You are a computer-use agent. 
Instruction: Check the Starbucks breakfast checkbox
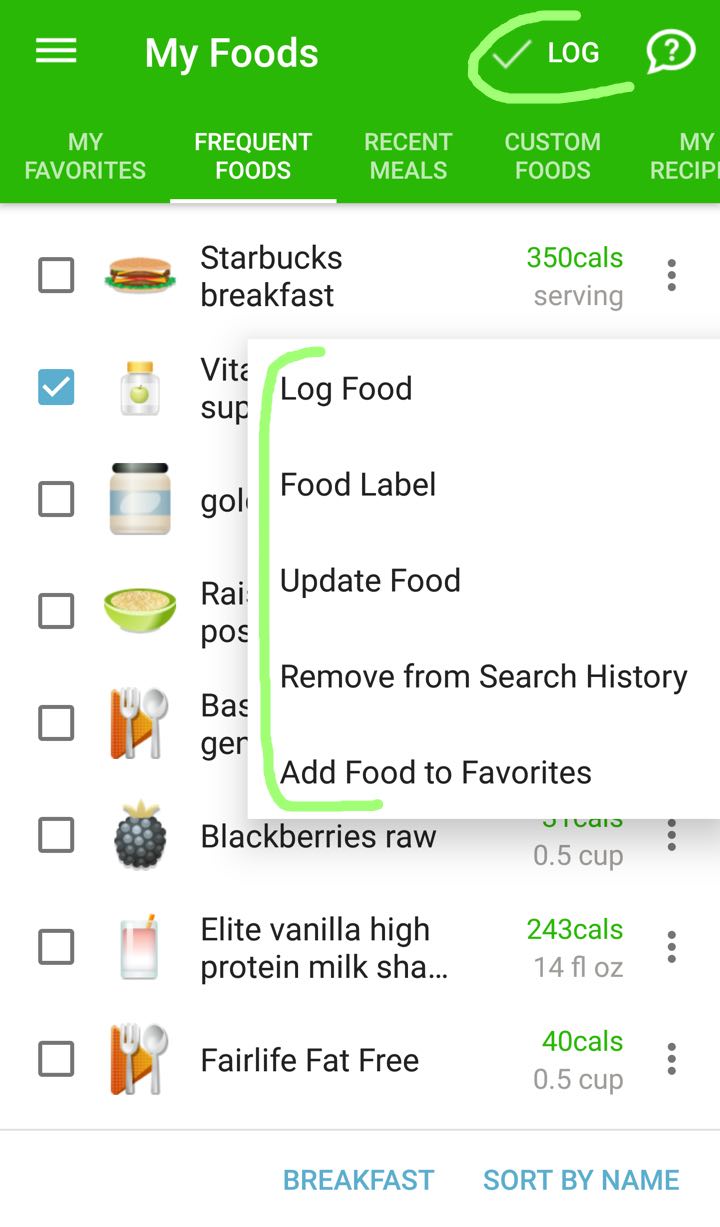56,275
